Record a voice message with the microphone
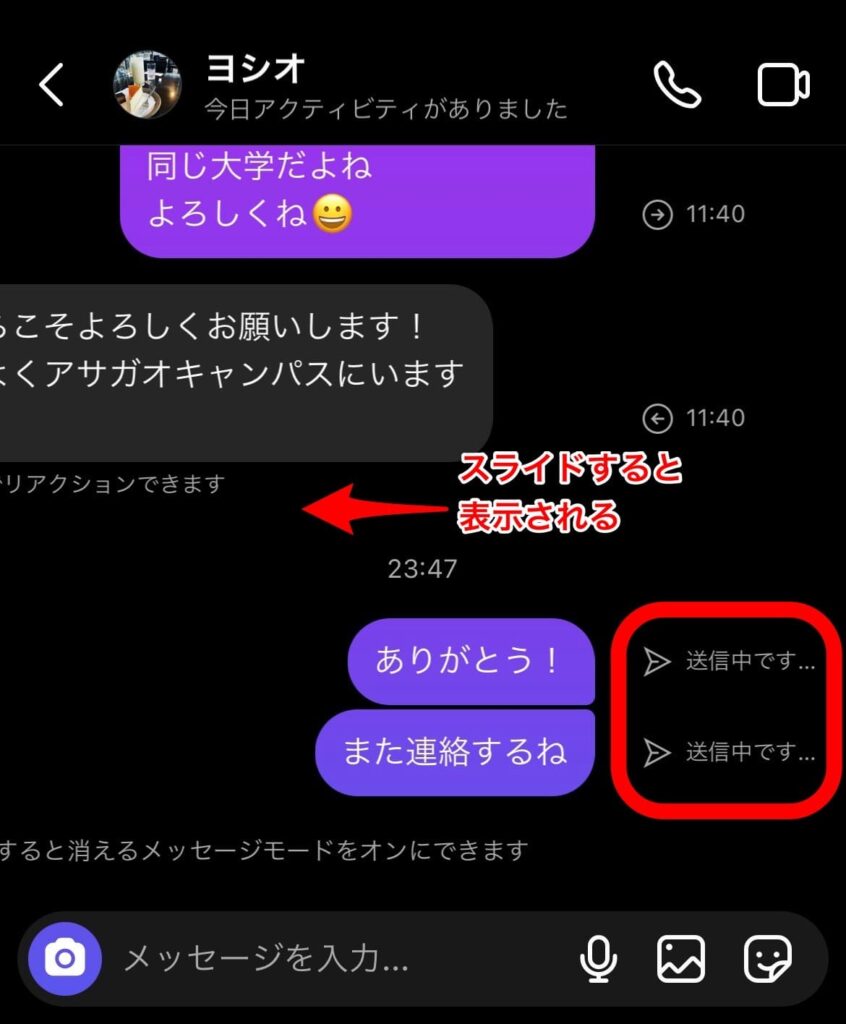Screen dimensions: 846x1024 pos(598,960)
